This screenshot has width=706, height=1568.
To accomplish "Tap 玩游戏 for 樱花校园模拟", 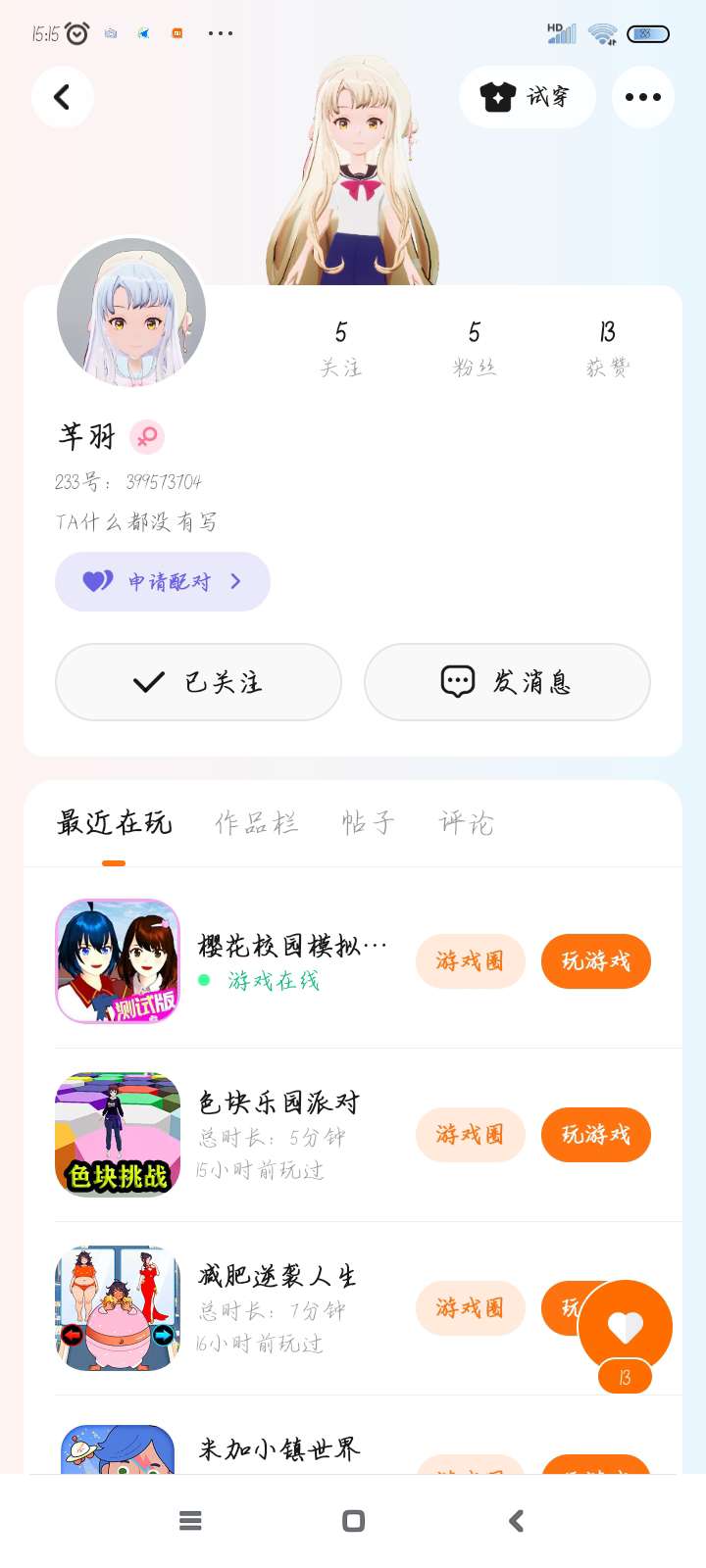I will click(x=596, y=961).
